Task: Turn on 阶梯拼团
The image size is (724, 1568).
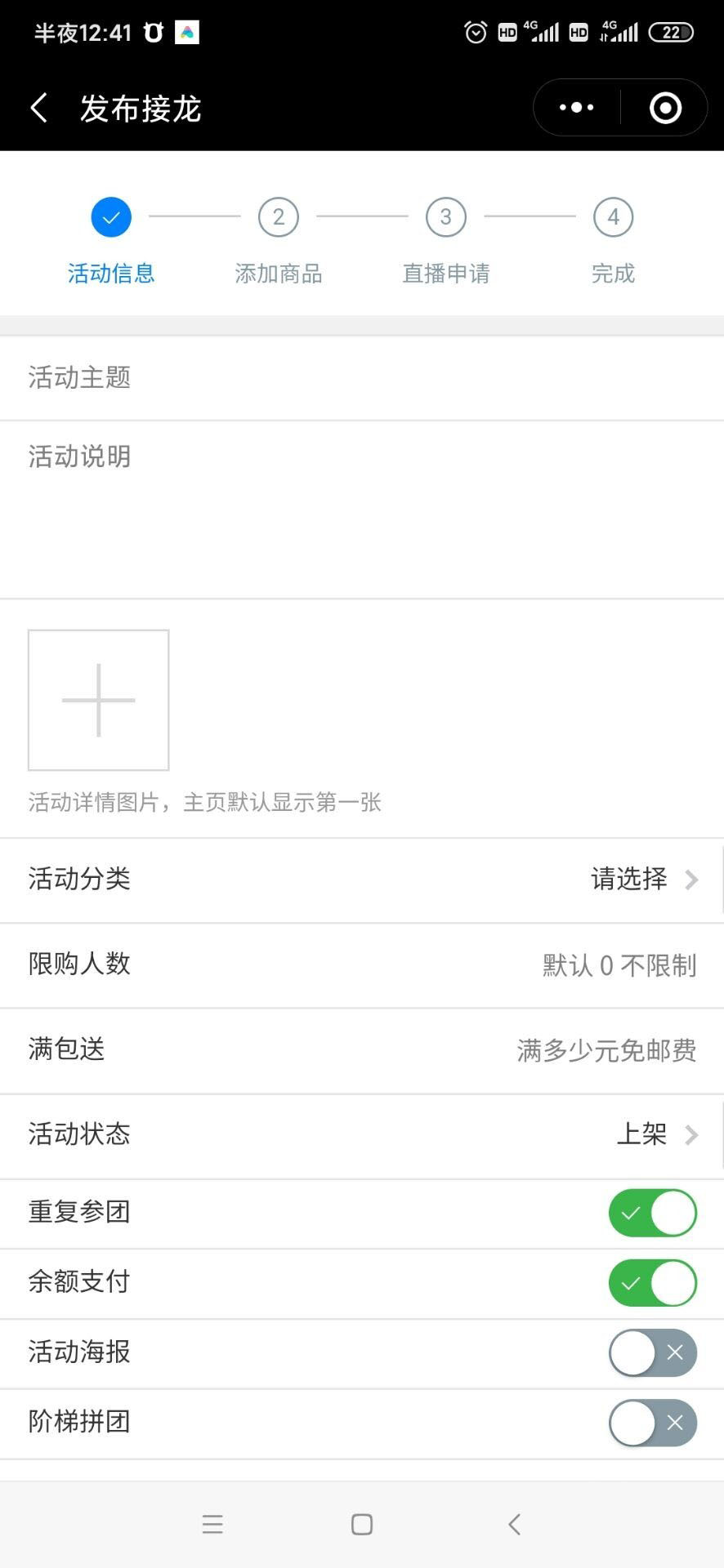Action: pos(652,1423)
